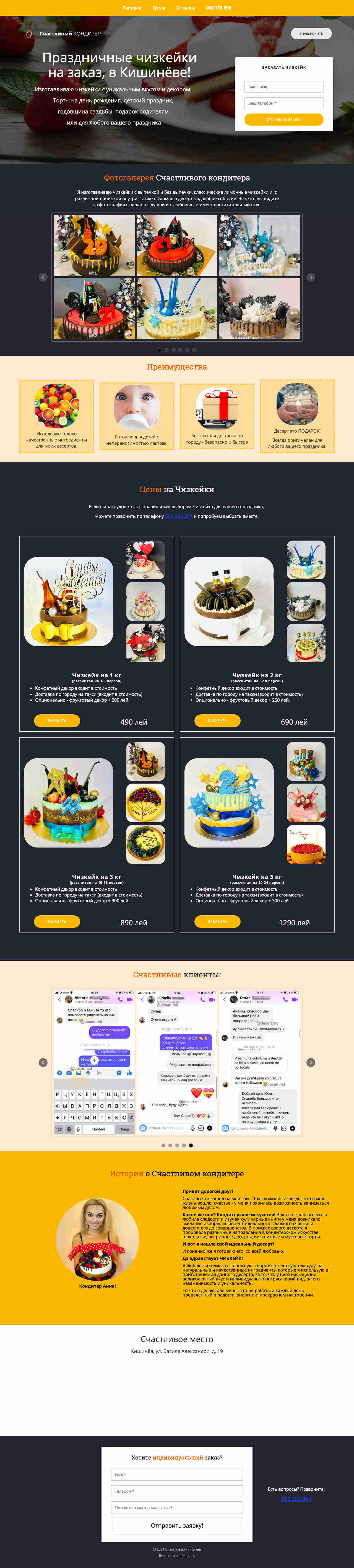Tap the Перезвоните button
The image size is (354, 1568).
(x=311, y=33)
